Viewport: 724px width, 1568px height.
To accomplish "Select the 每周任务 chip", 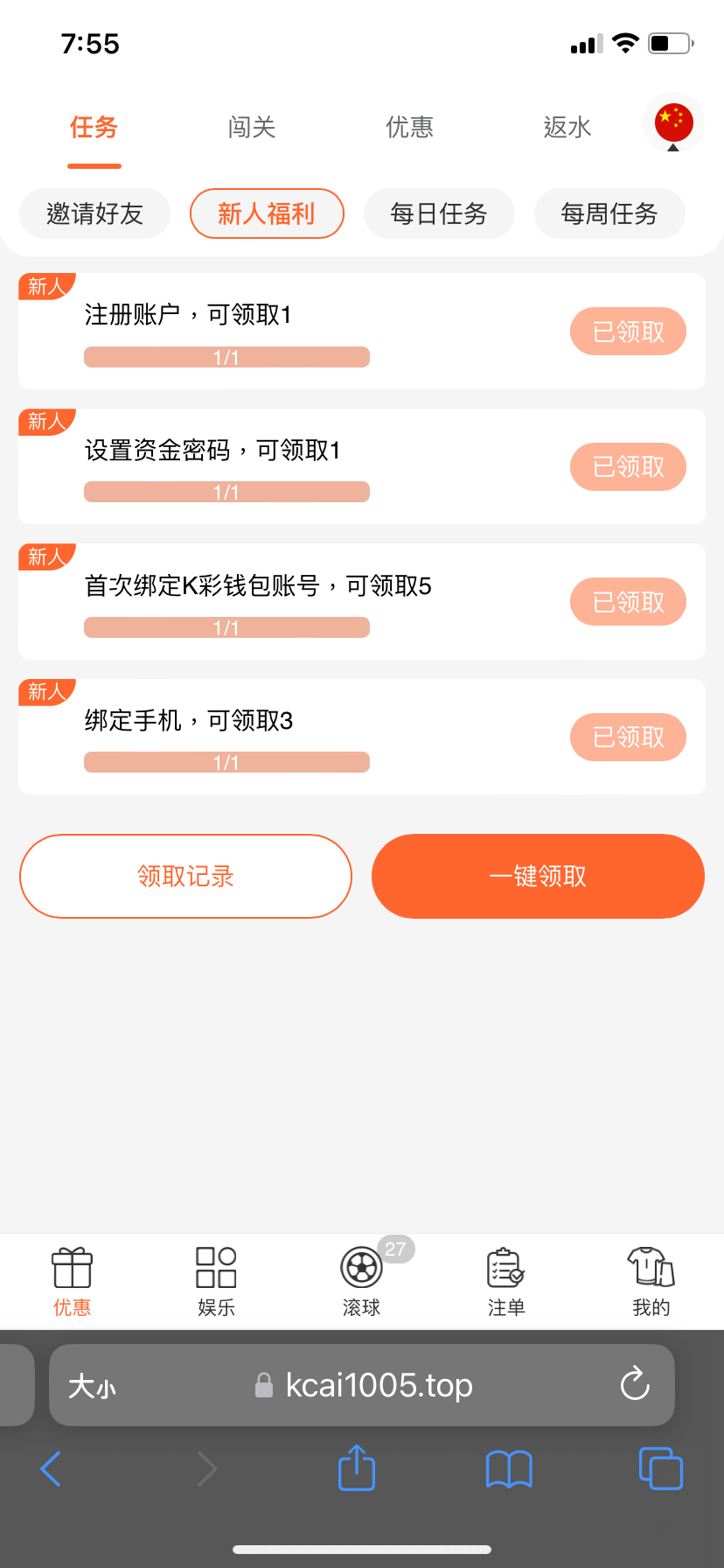I will click(x=609, y=213).
